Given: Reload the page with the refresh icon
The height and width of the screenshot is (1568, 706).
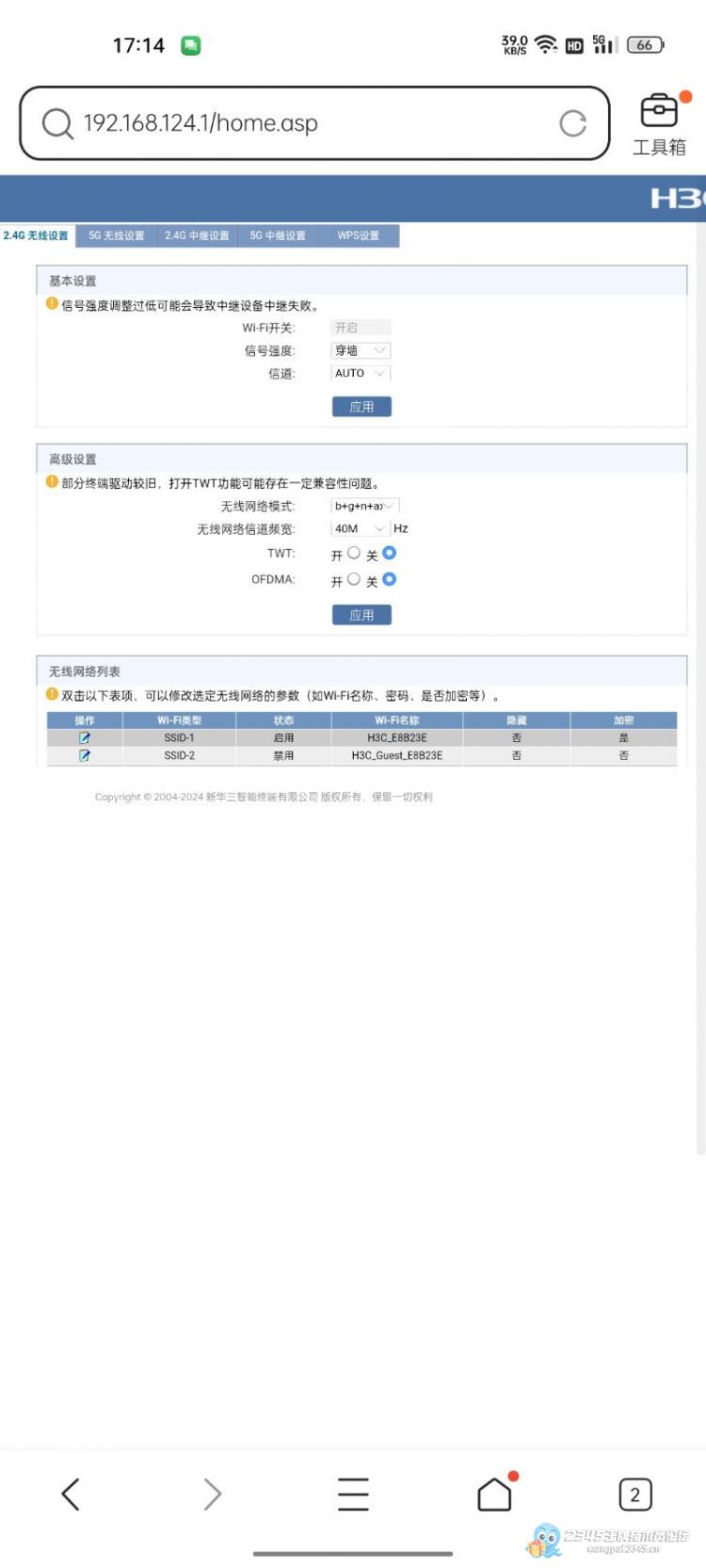Looking at the screenshot, I should click(x=572, y=123).
